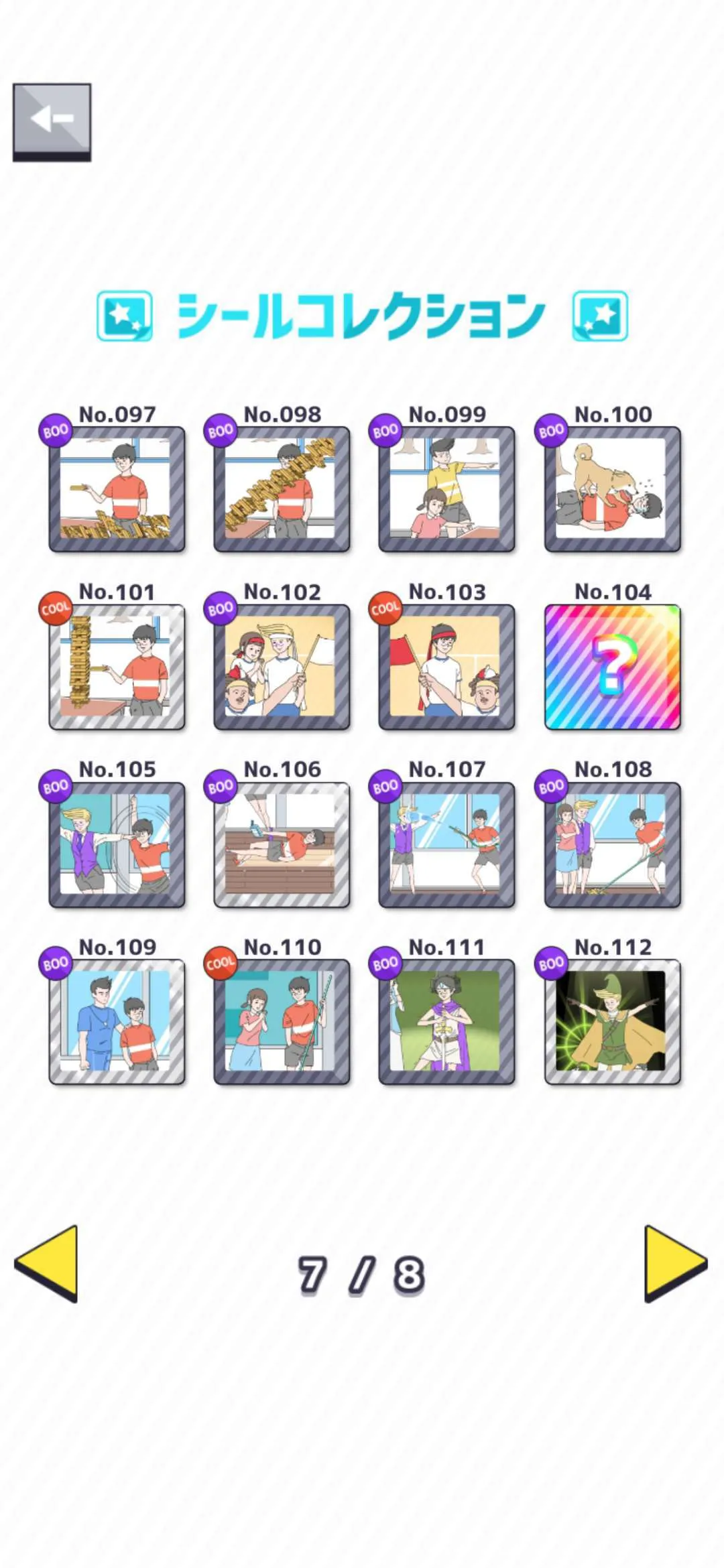This screenshot has width=724, height=1568.
Task: Open sticker No.105
Action: [117, 844]
